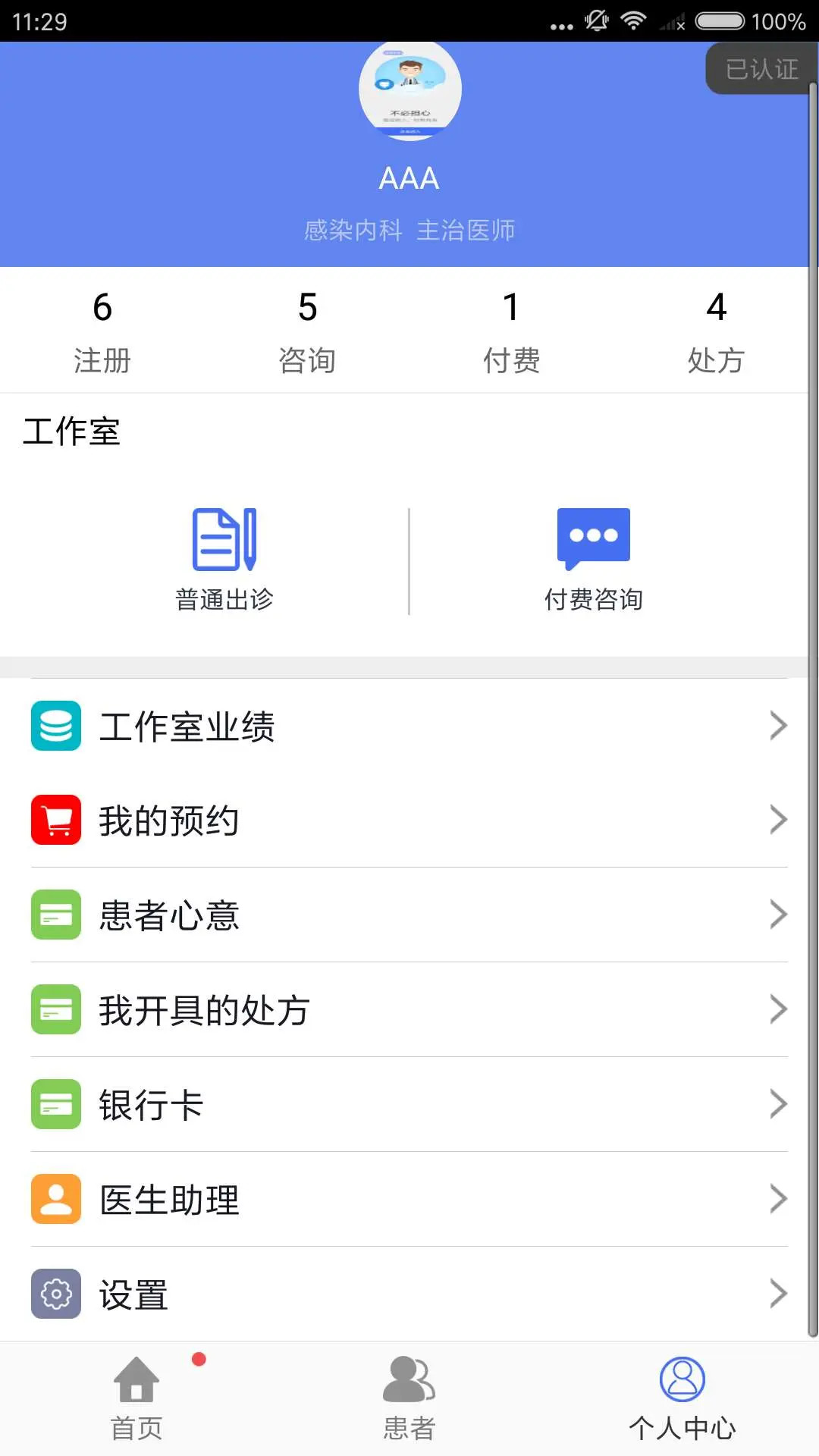Open 设置 settings

[409, 1294]
